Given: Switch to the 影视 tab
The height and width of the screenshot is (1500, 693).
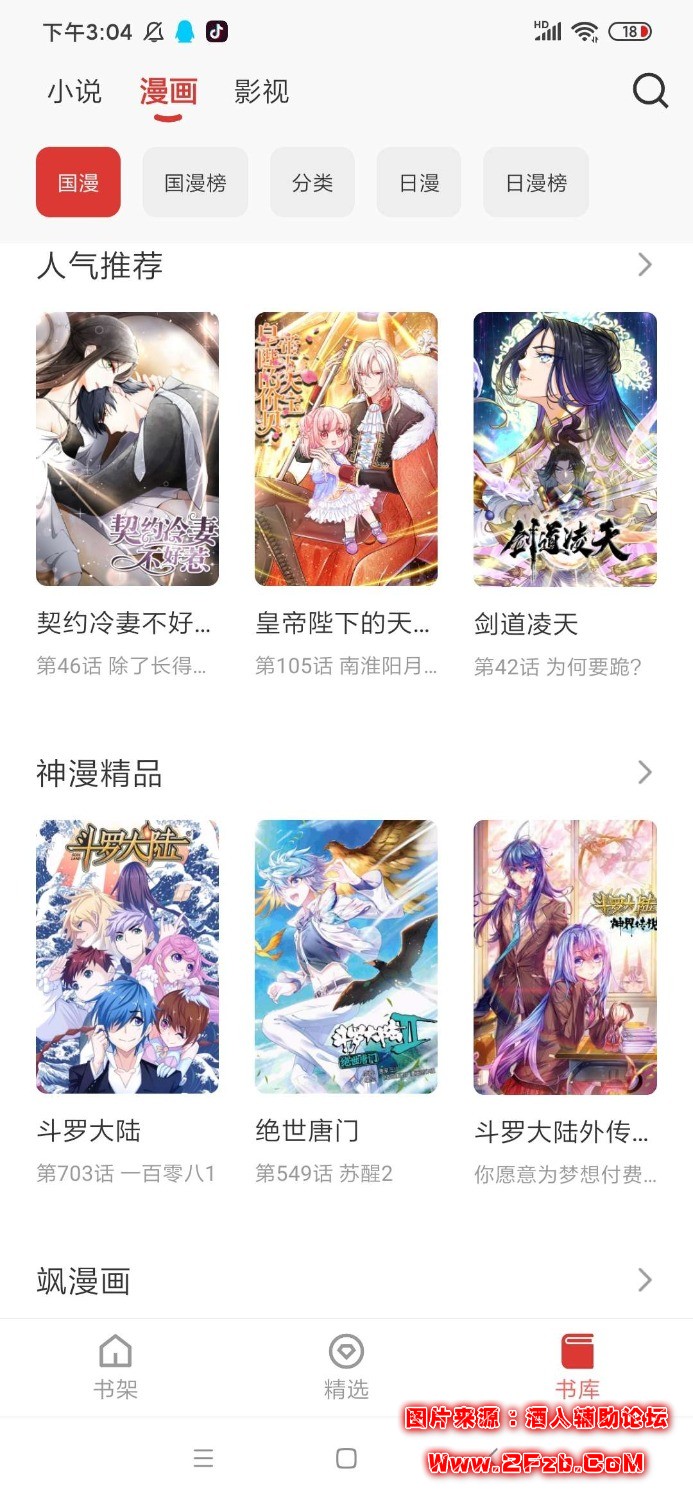Looking at the screenshot, I should coord(262,92).
